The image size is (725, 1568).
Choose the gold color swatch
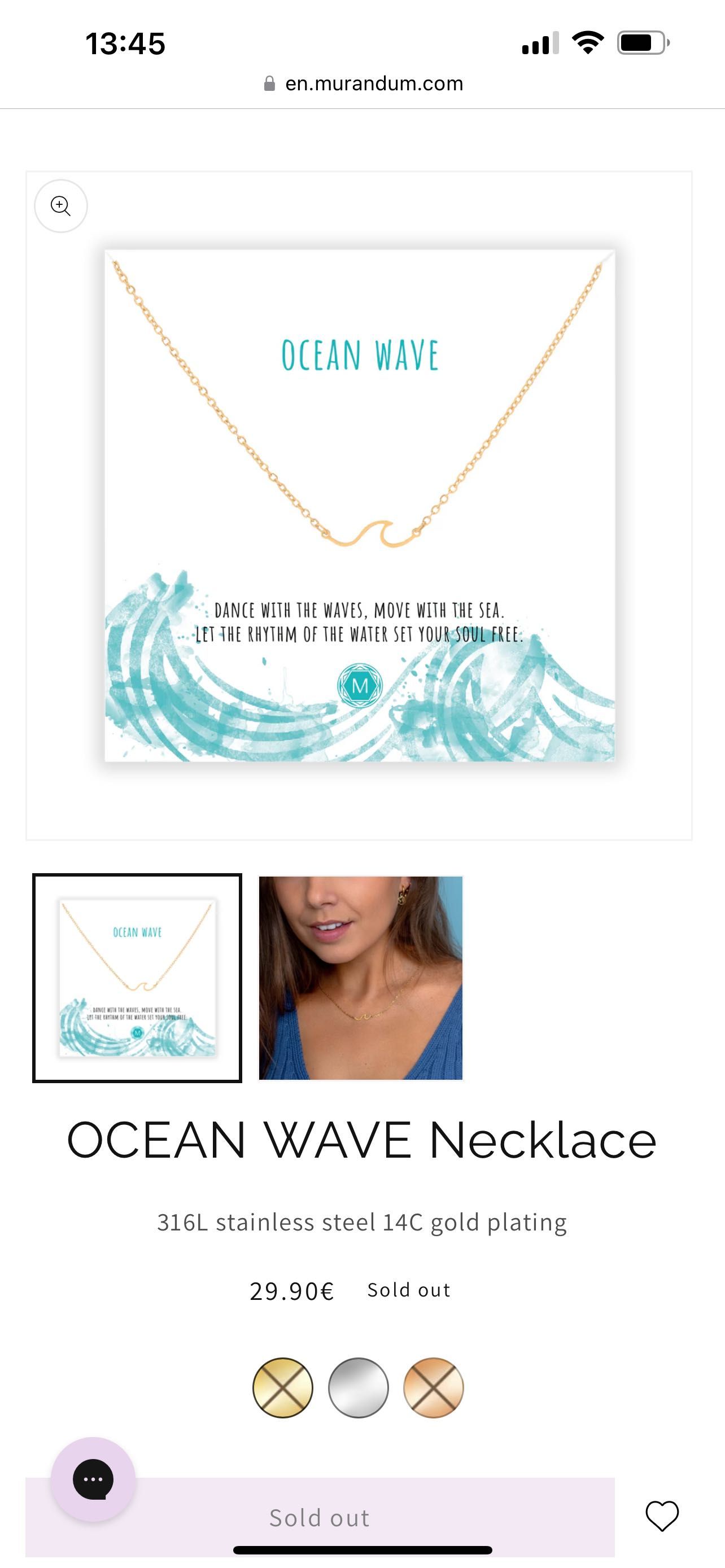(283, 1387)
